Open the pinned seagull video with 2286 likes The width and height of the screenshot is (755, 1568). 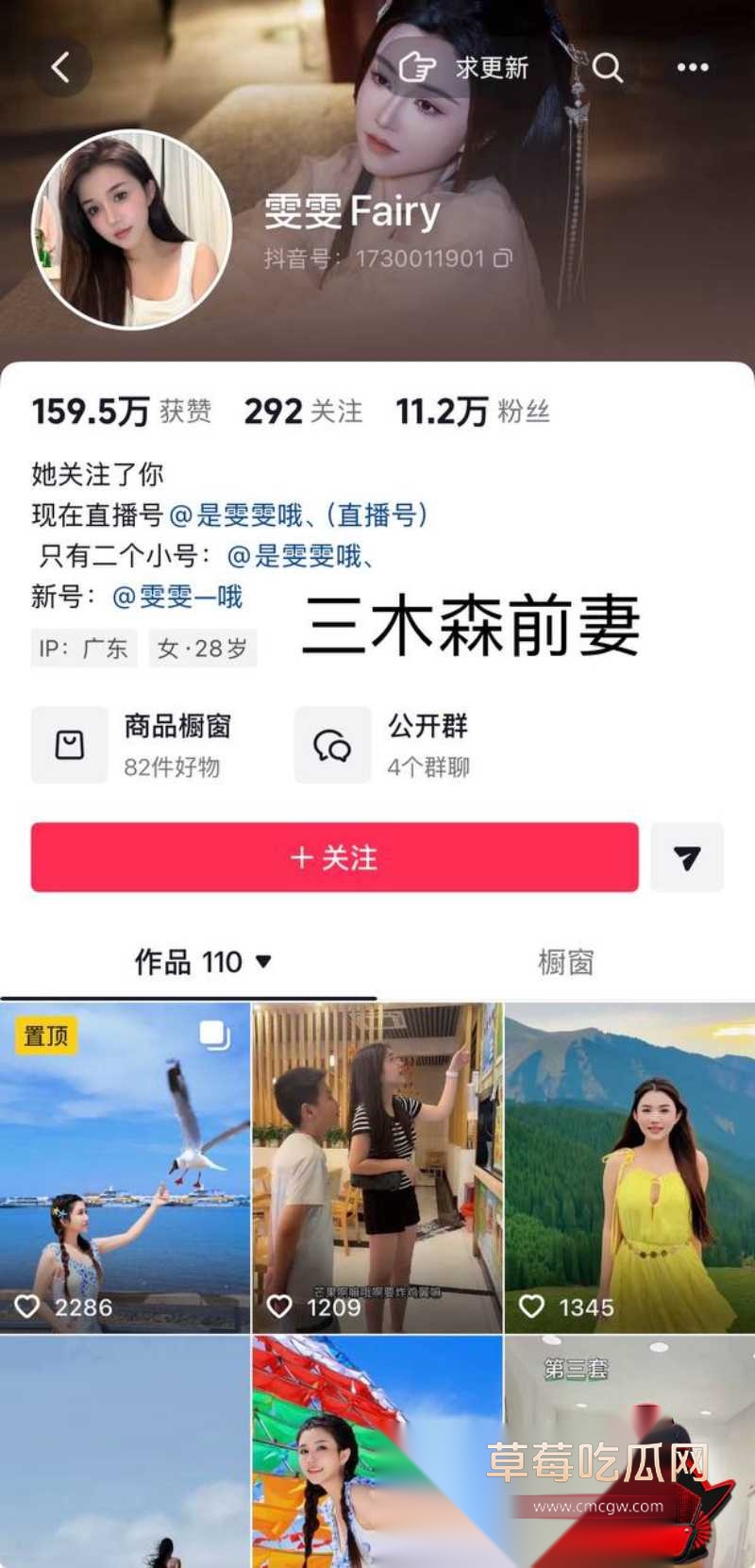(x=125, y=1168)
